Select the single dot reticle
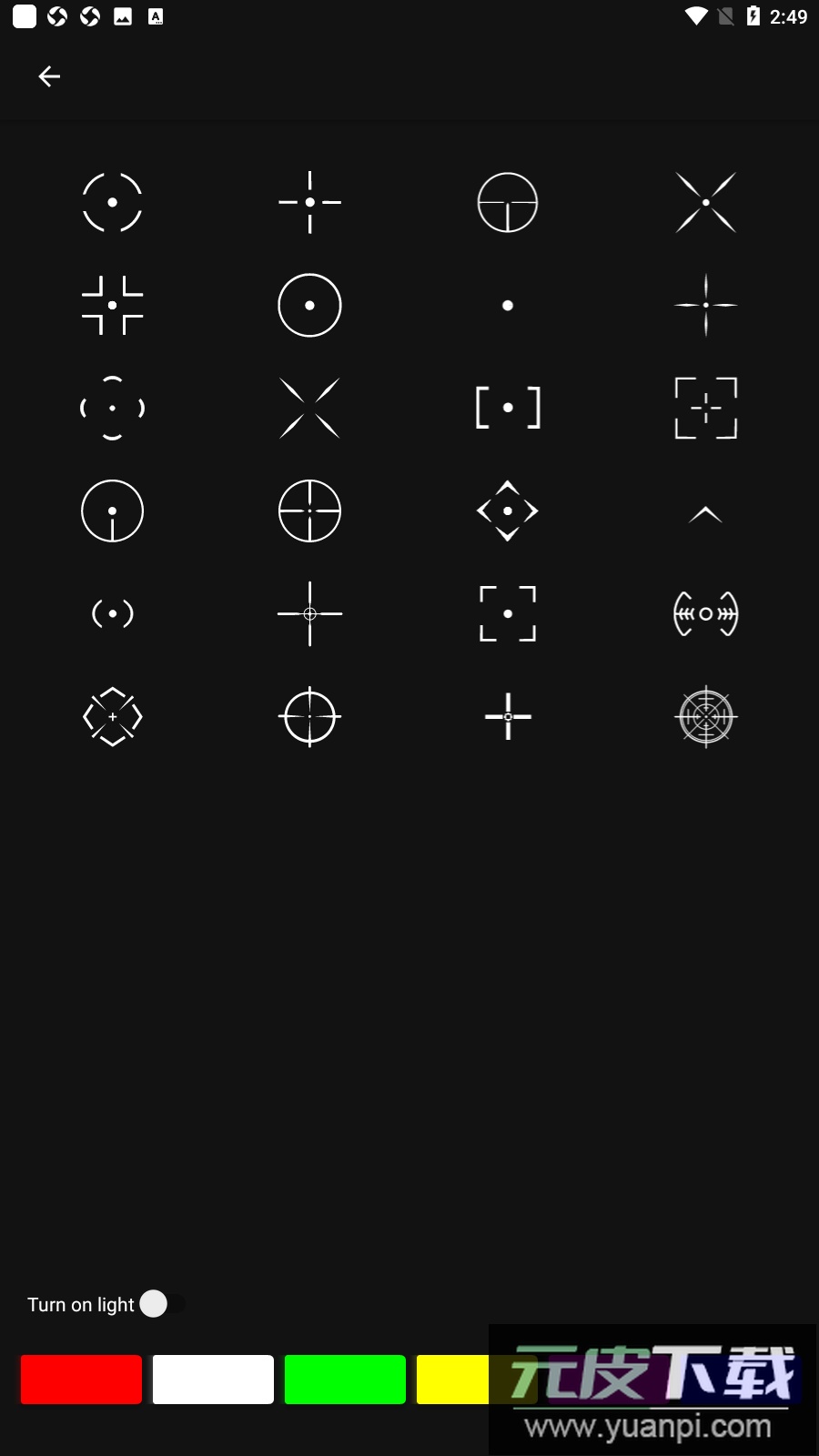The width and height of the screenshot is (819, 1456). click(507, 306)
